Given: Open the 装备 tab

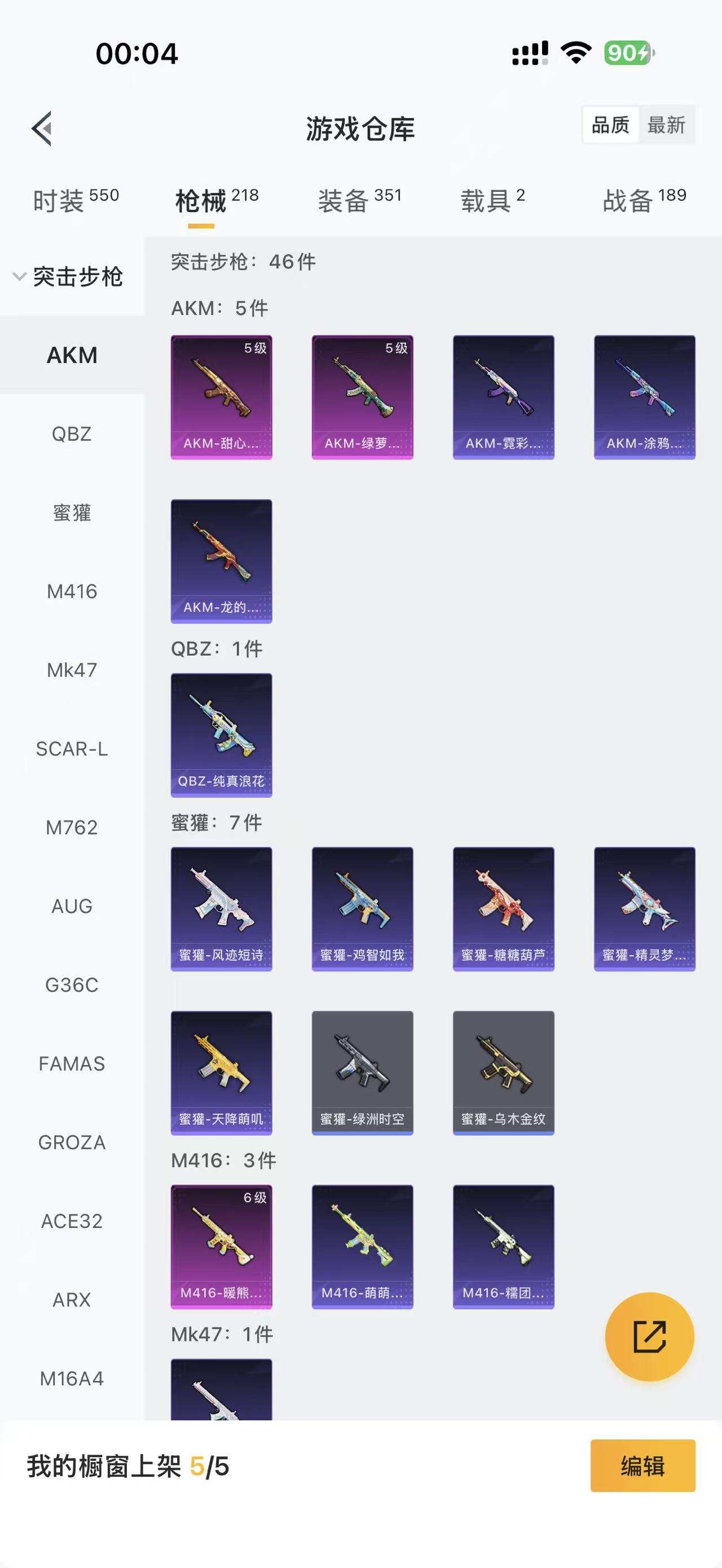Looking at the screenshot, I should (x=360, y=200).
